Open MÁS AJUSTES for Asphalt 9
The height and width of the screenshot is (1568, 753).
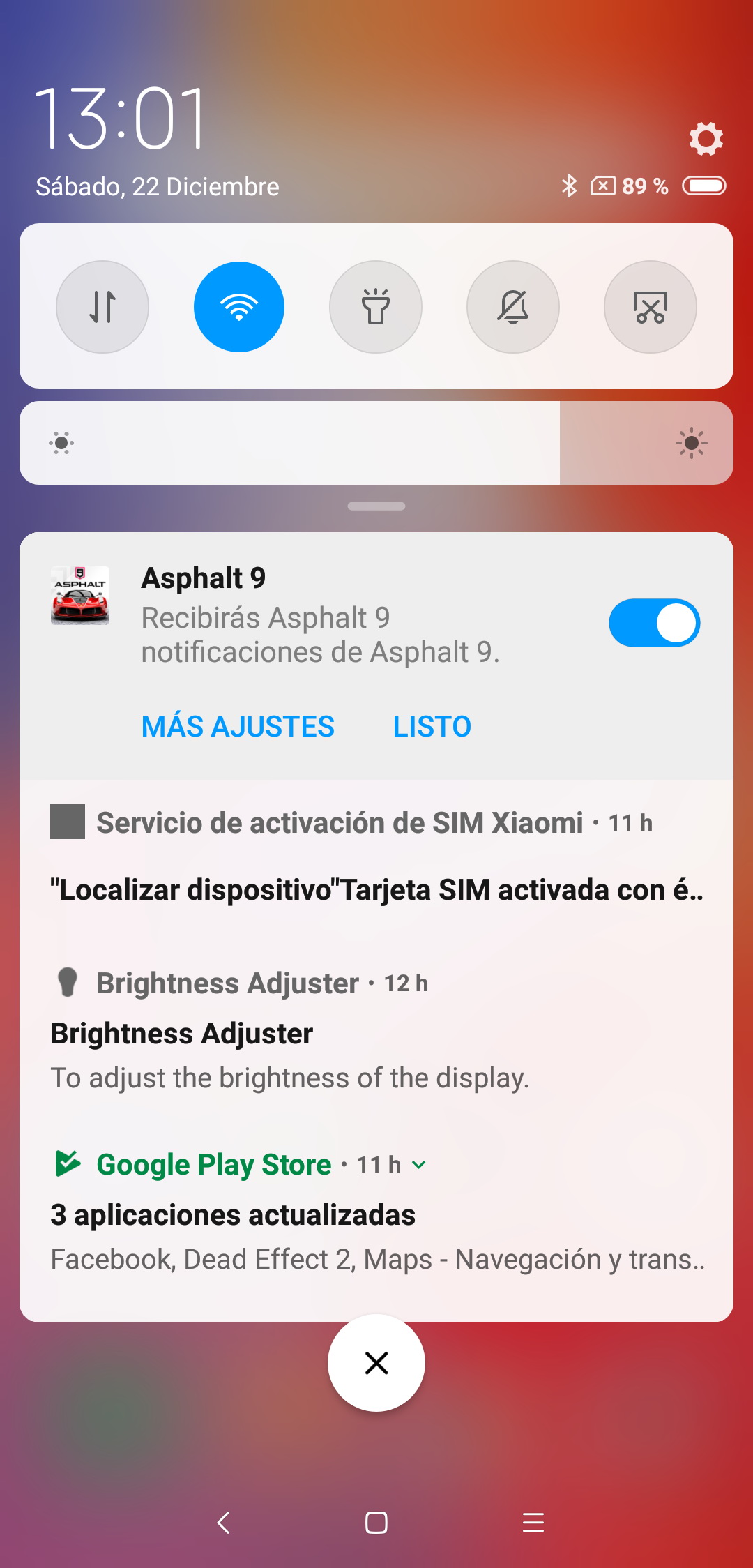238,726
